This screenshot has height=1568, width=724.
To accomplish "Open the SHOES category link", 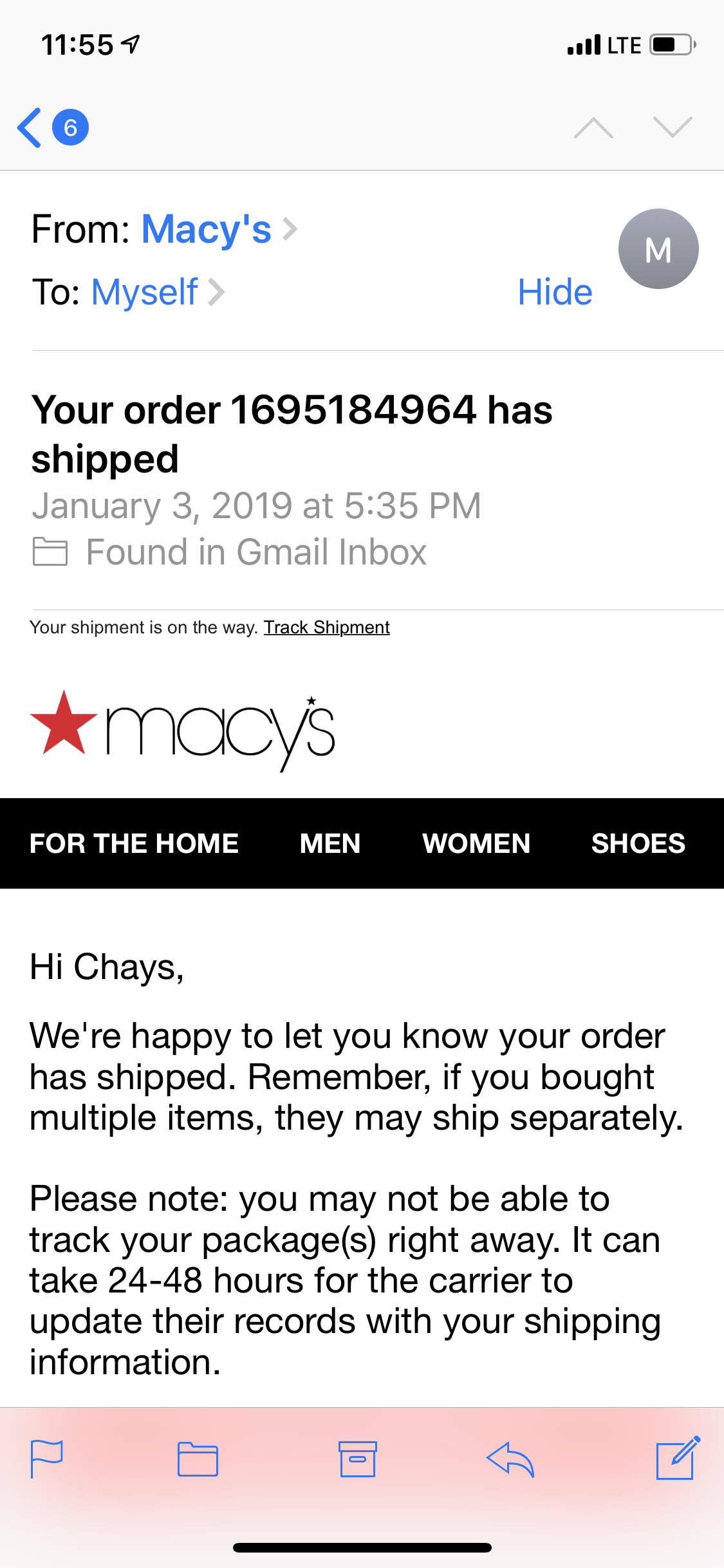I will 638,843.
